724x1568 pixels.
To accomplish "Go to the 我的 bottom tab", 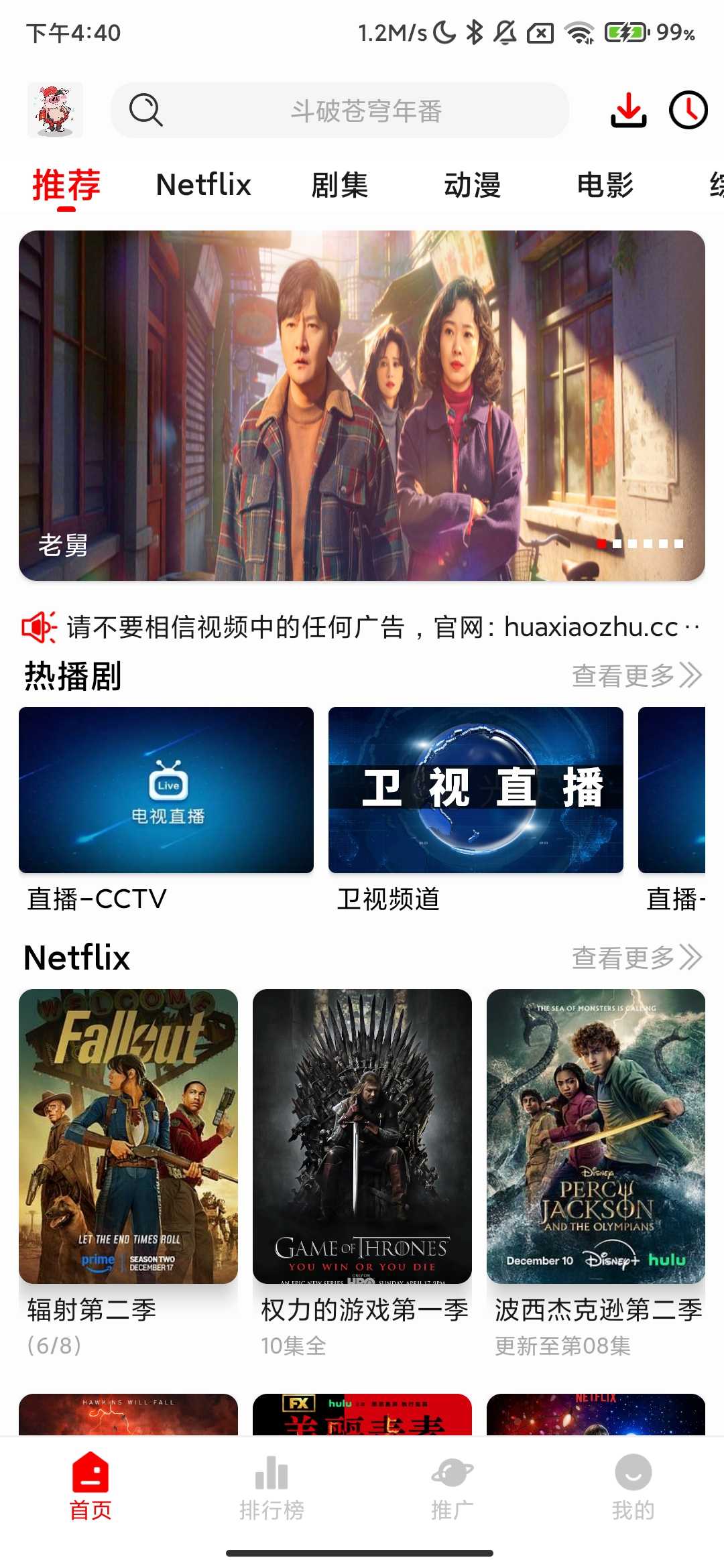I will coord(633,1485).
